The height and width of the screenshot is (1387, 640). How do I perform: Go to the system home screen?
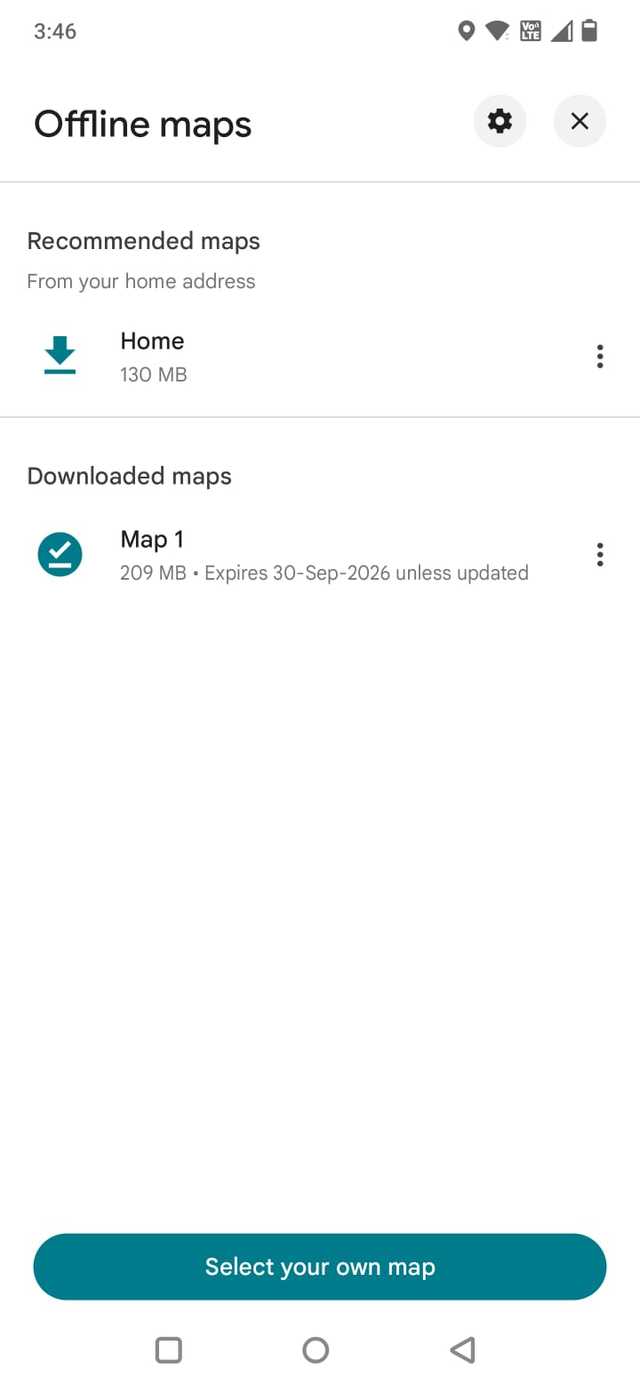316,1350
